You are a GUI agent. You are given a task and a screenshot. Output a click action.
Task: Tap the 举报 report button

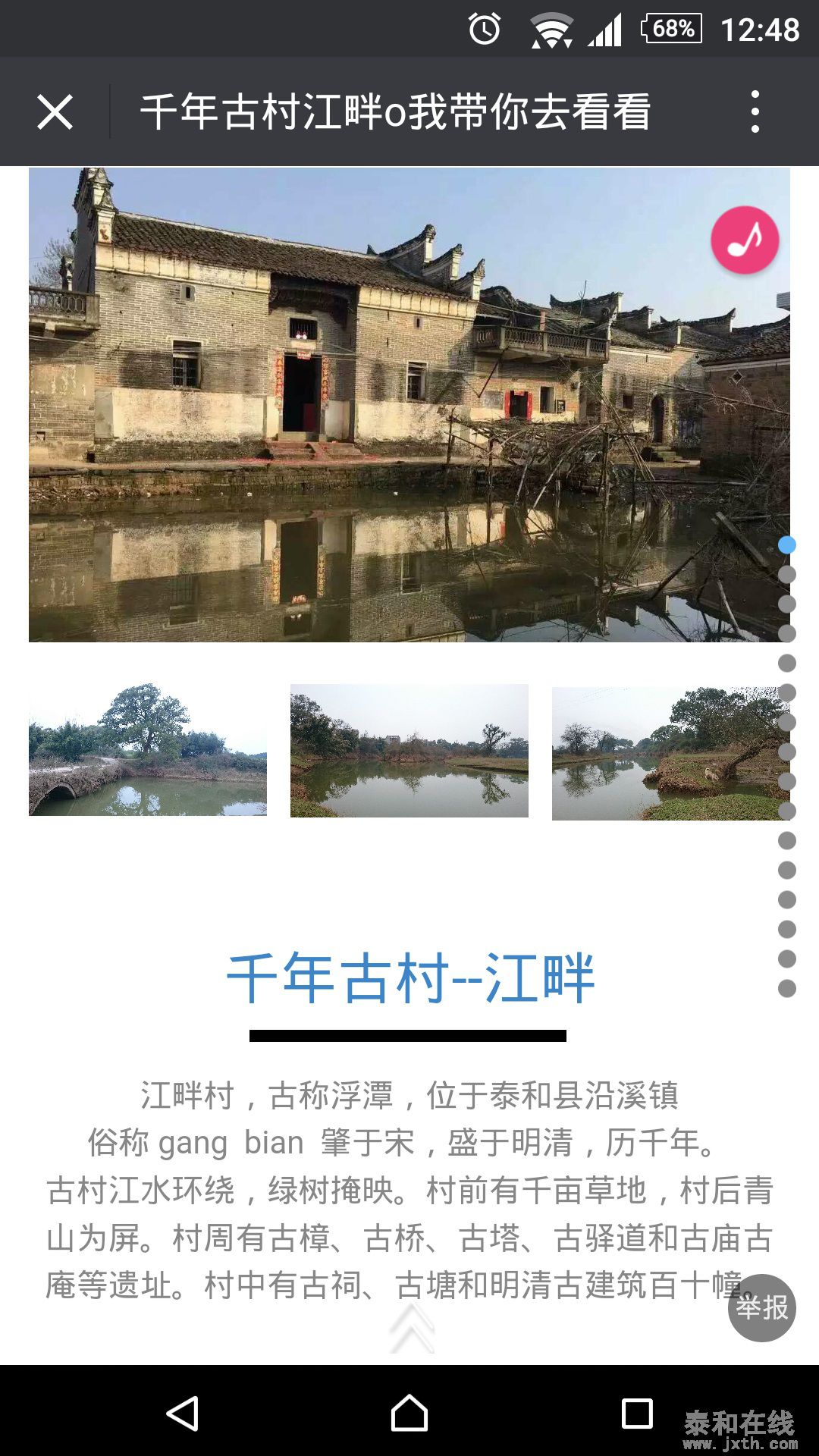pos(761,1307)
